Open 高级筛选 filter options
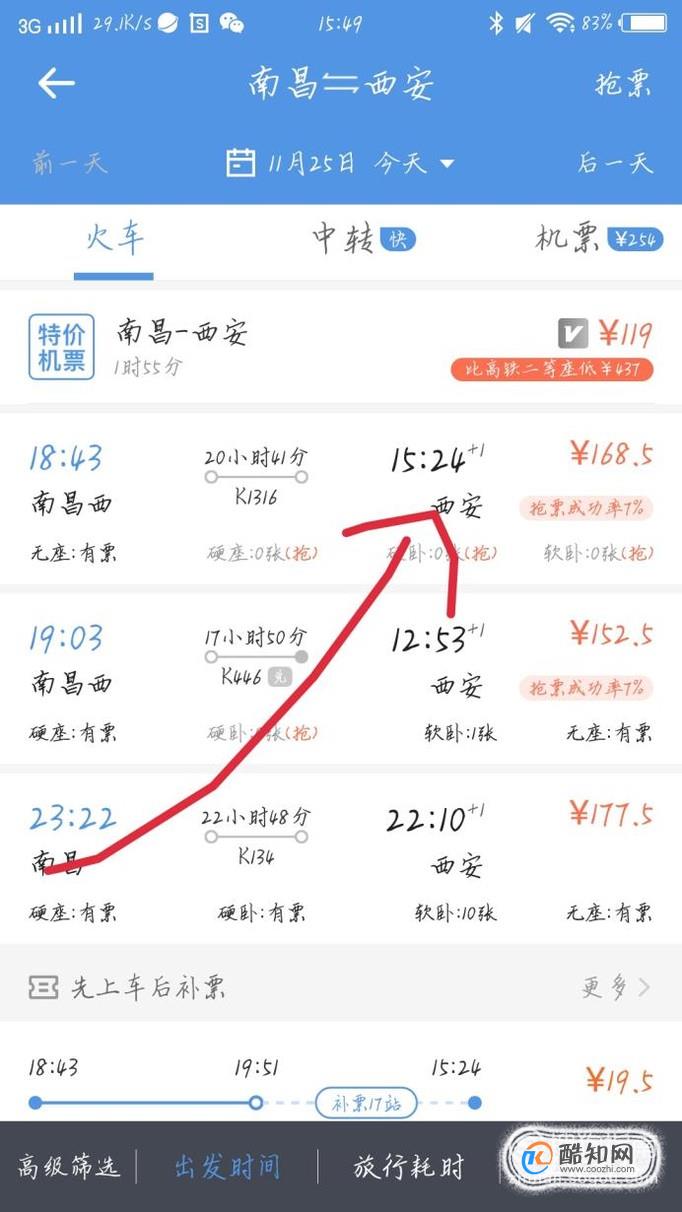This screenshot has width=682, height=1212. click(x=68, y=1166)
